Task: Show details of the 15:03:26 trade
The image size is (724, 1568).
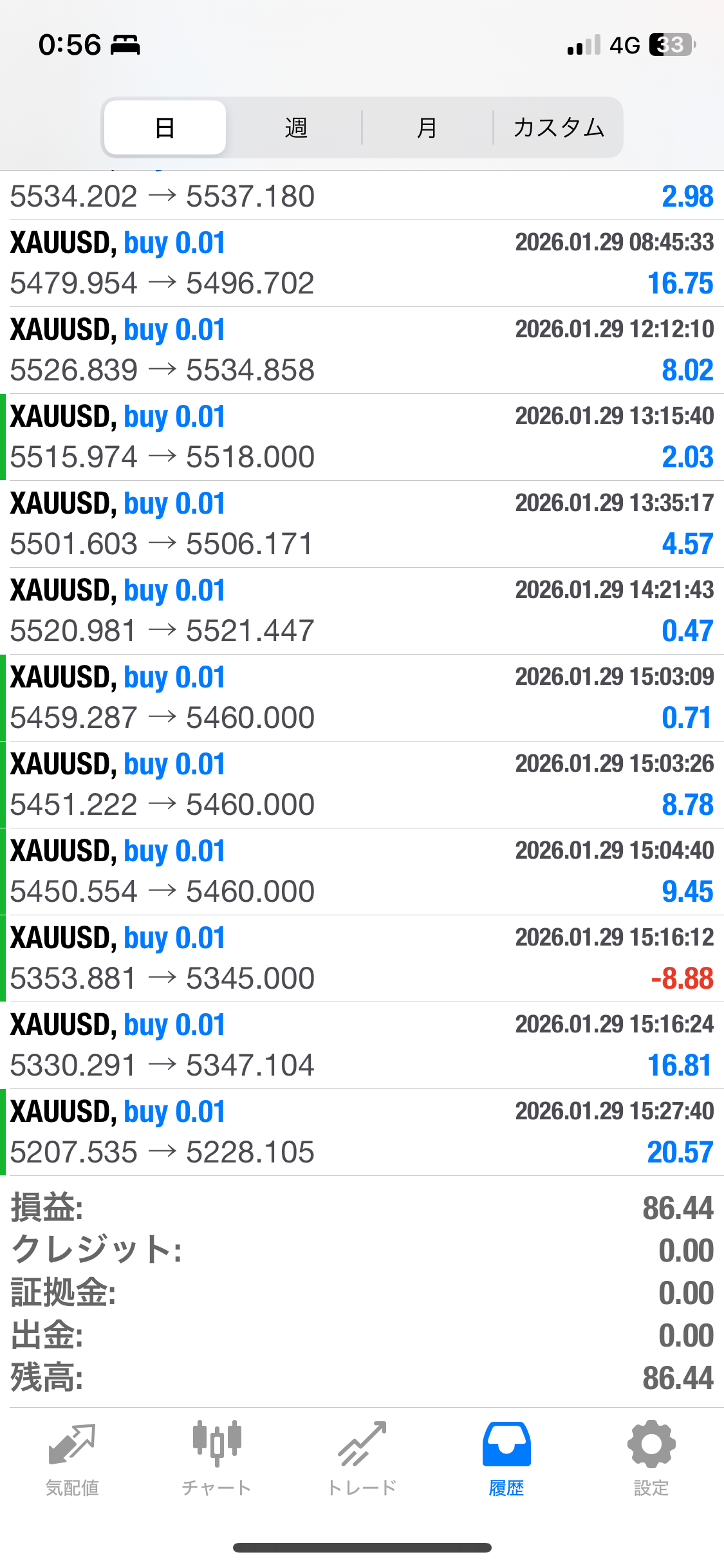Action: pyautogui.click(x=362, y=785)
